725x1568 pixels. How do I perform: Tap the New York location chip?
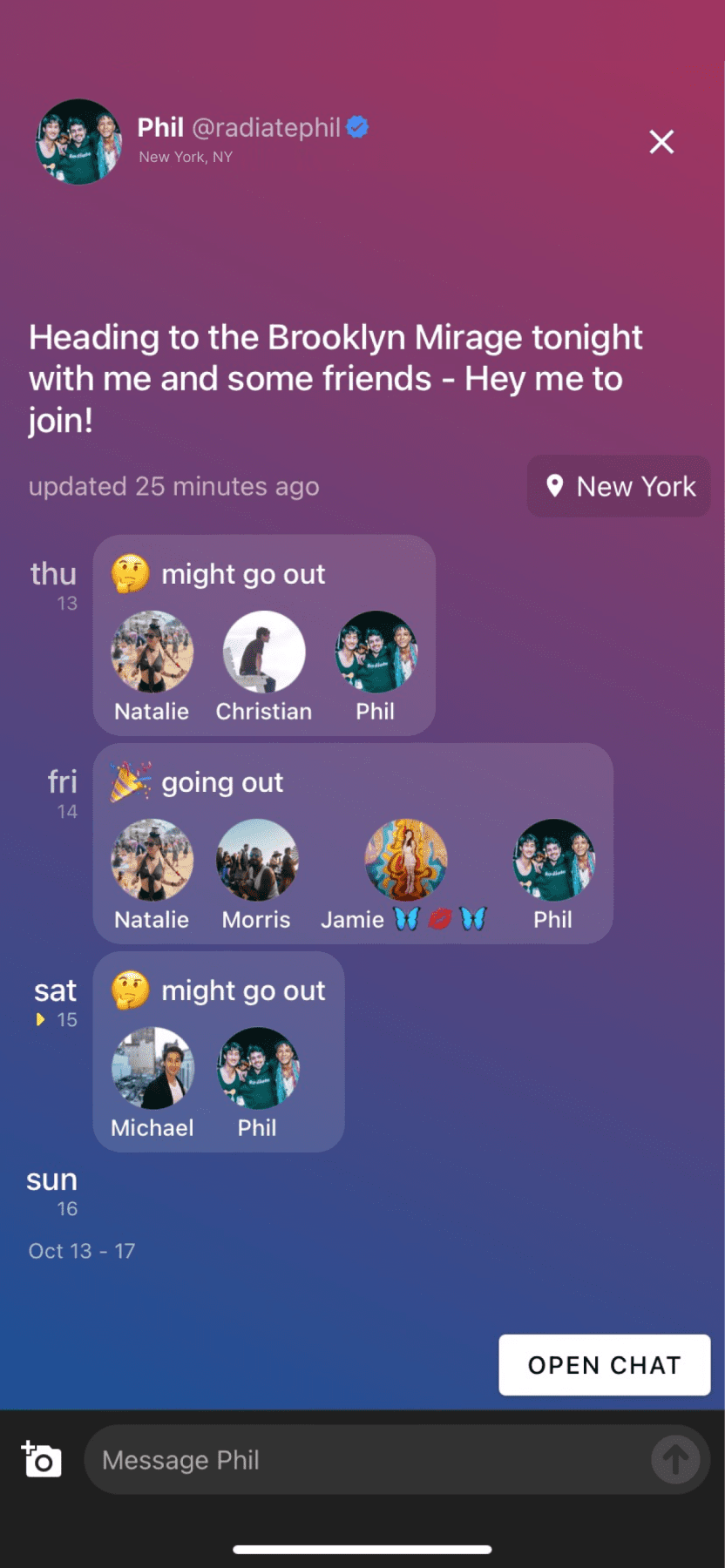point(619,486)
